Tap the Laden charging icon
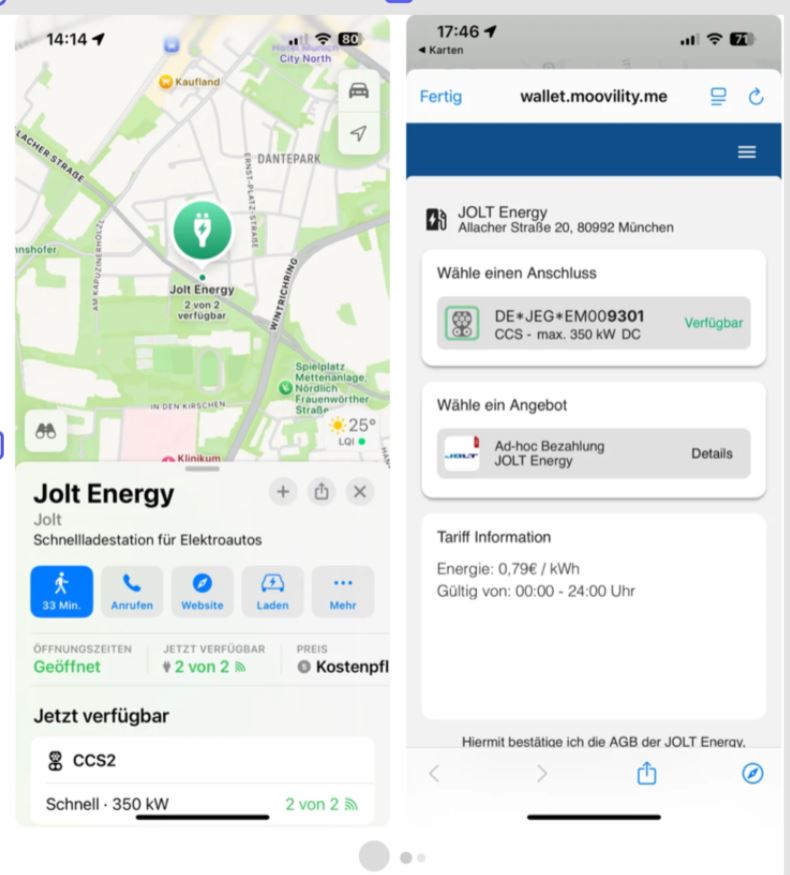Screen dimensions: 790x875 pyautogui.click(x=272, y=590)
